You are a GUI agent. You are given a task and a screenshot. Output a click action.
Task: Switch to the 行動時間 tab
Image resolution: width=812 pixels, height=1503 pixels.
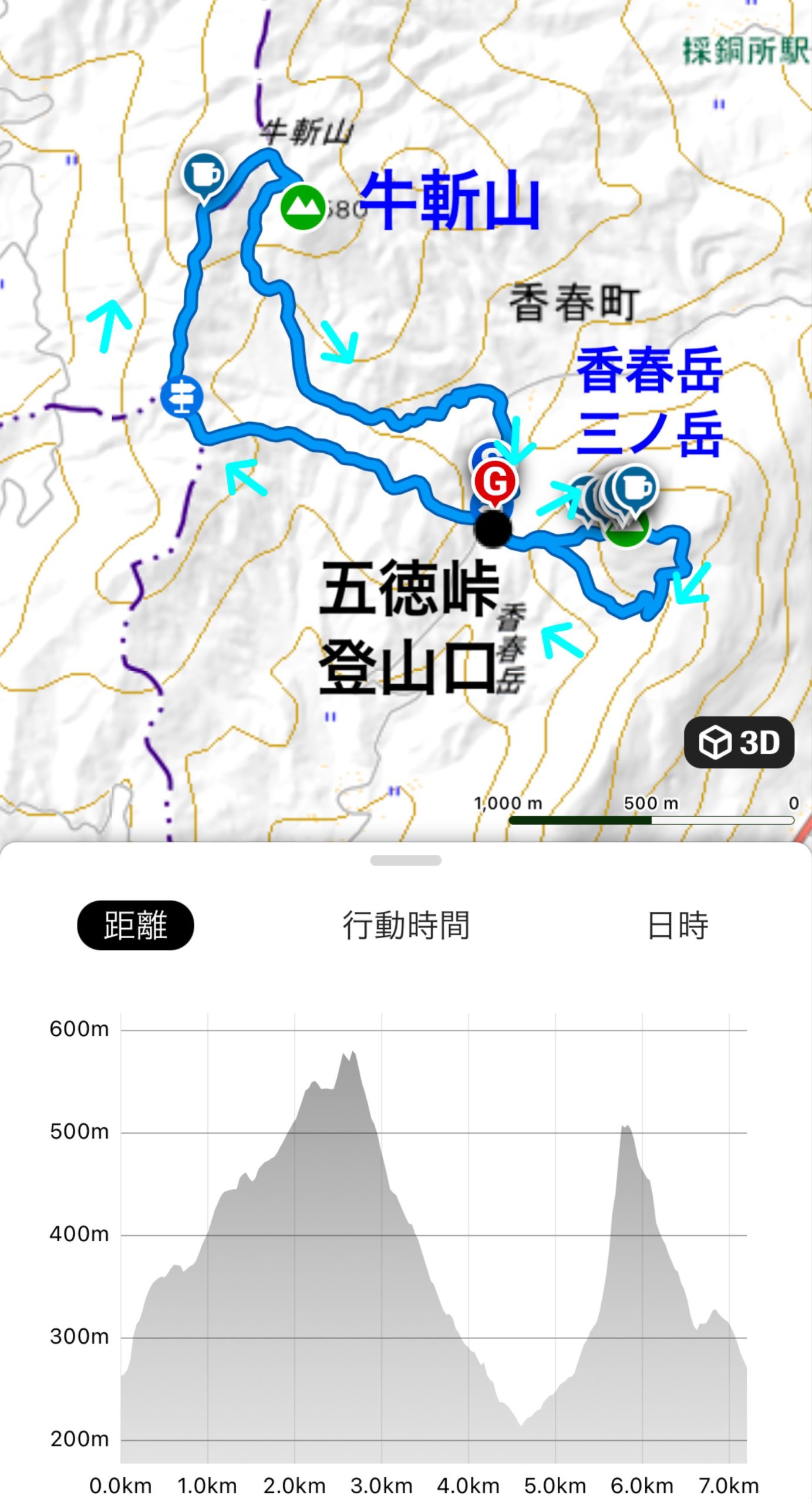[406, 925]
